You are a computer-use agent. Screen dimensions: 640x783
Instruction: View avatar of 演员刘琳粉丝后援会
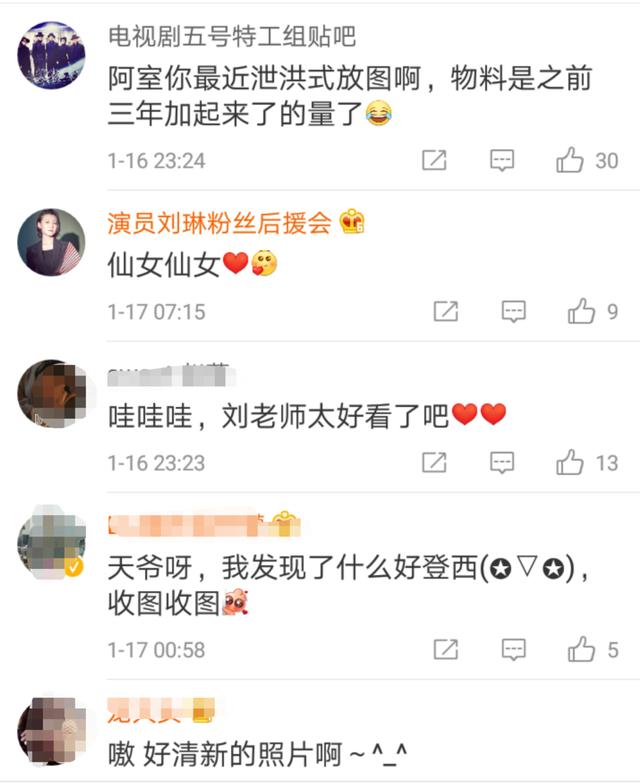point(51,242)
